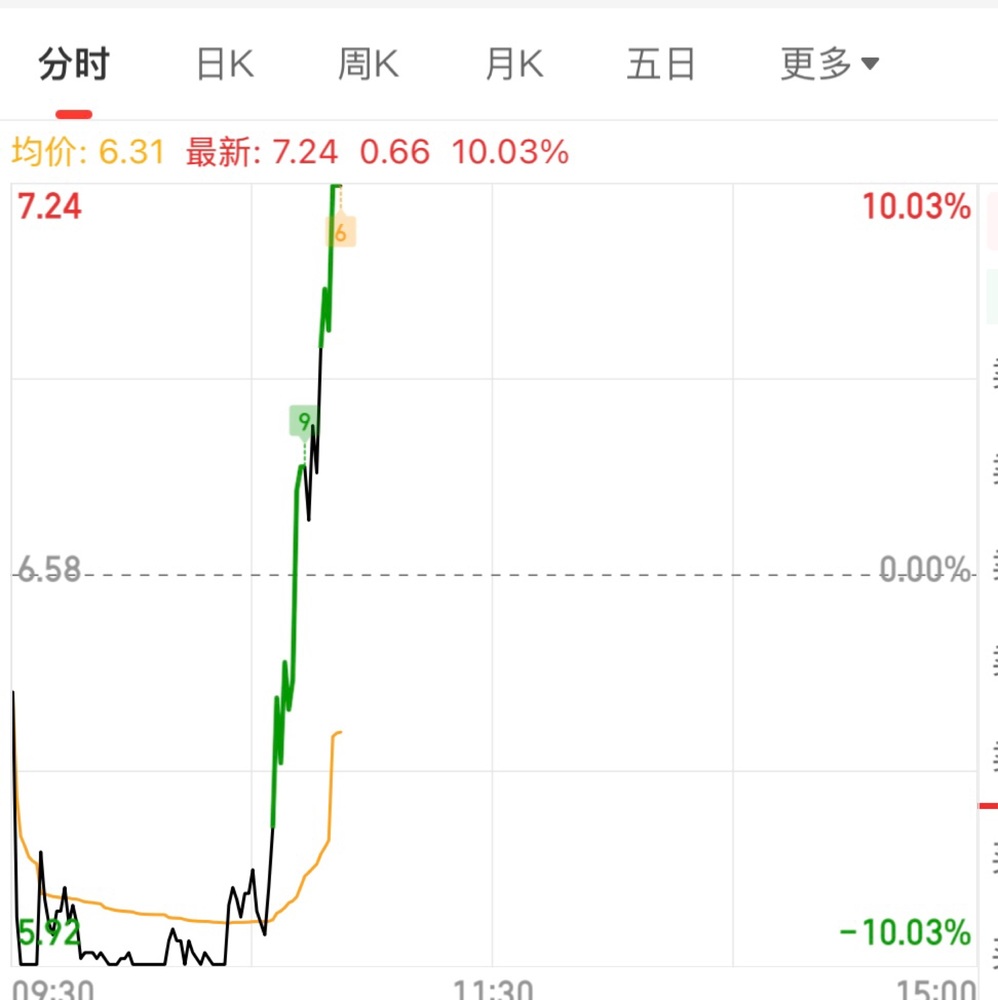Screen dimensions: 998x1000
Task: Expand the 更多 chart options dropdown
Action: tap(829, 65)
